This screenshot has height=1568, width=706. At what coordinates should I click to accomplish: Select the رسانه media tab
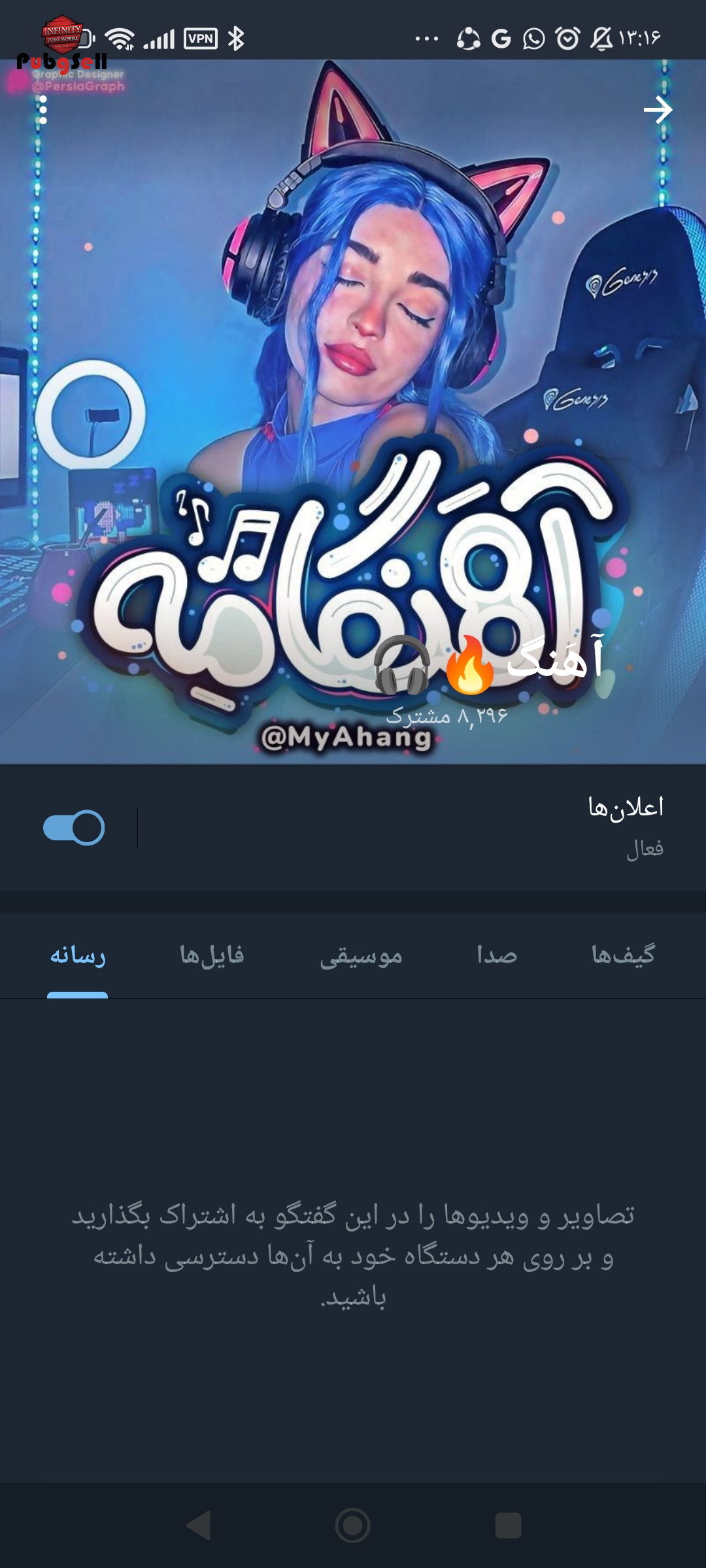coord(78,955)
